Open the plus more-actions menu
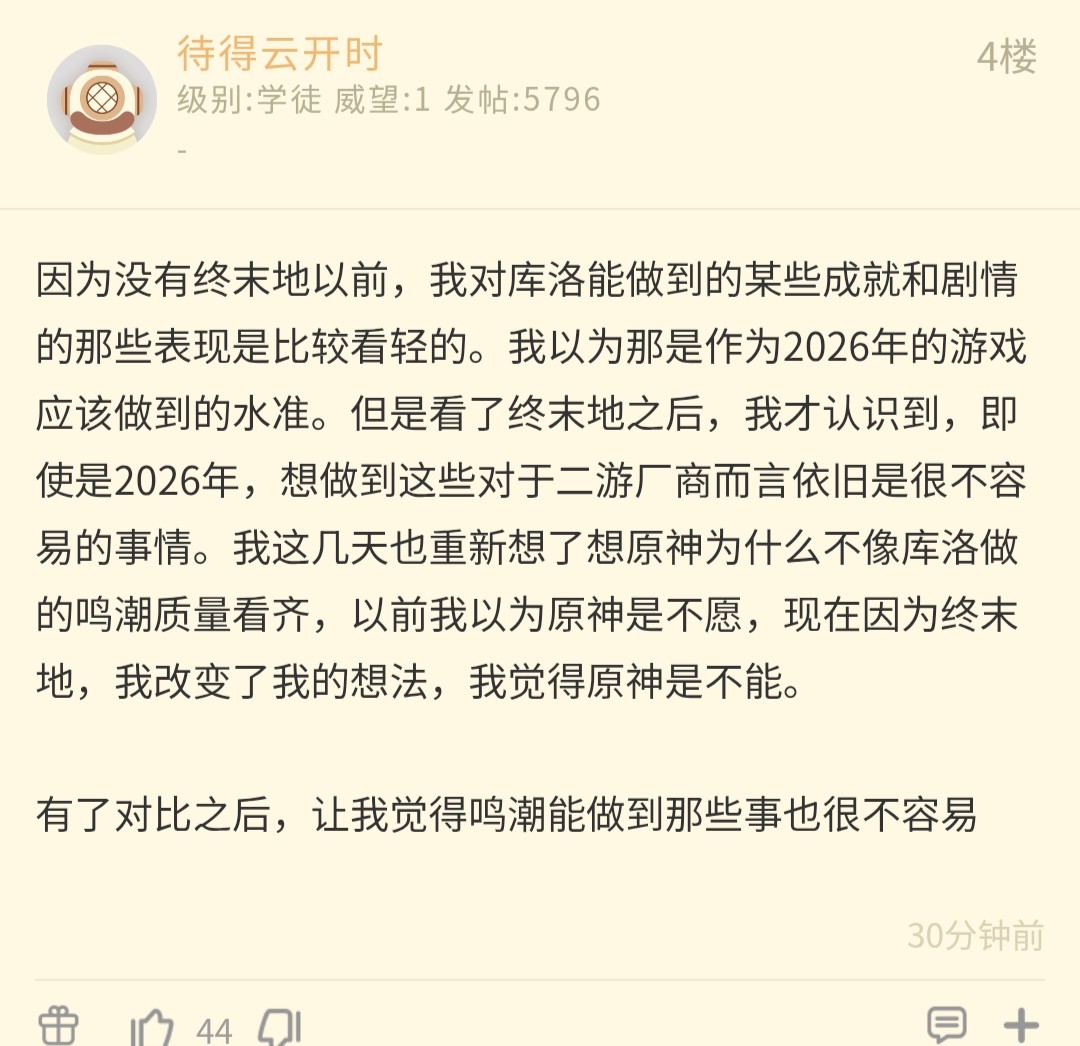The image size is (1080, 1046). (x=1021, y=1025)
